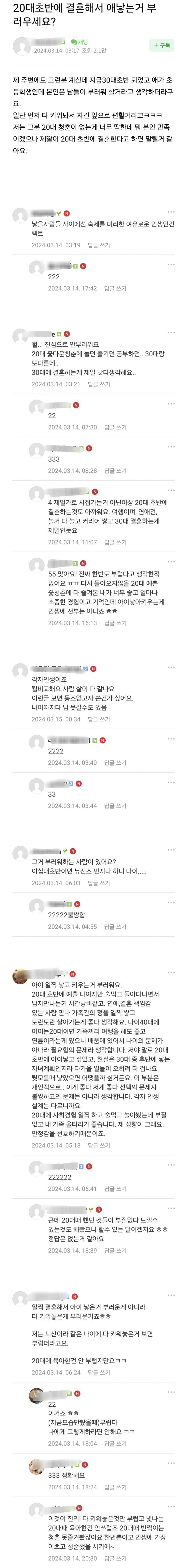Tap 답글 쓰기 under the 06:03 comment
This screenshot has width=187, height=1568.
[99, 883]
